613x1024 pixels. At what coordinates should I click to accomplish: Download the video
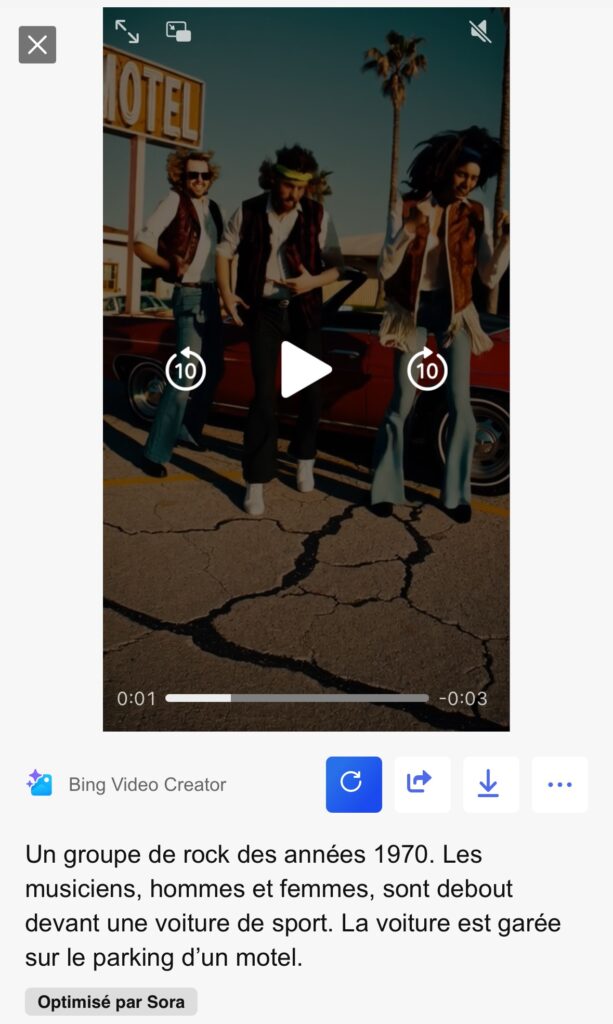click(x=490, y=784)
